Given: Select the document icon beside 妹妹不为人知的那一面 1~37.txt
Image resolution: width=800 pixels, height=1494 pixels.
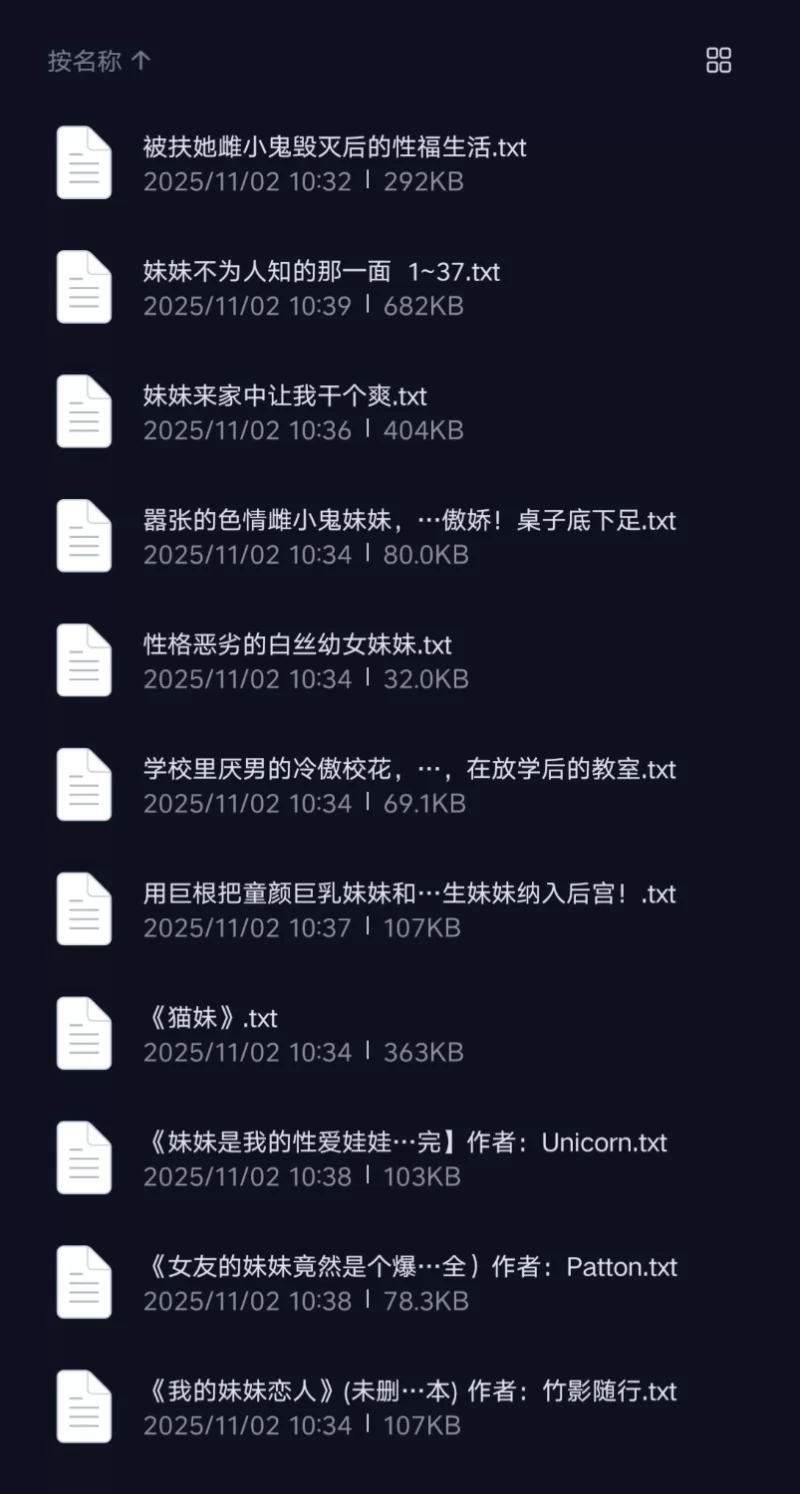Looking at the screenshot, I should [x=84, y=286].
